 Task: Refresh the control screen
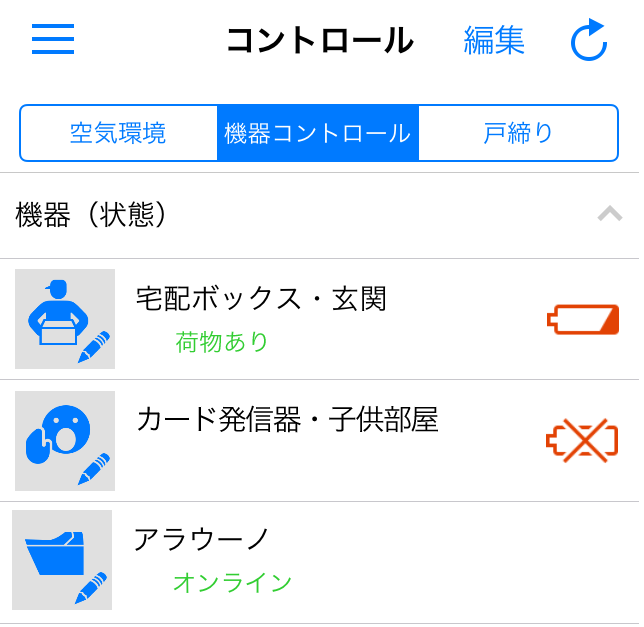pyautogui.click(x=589, y=40)
